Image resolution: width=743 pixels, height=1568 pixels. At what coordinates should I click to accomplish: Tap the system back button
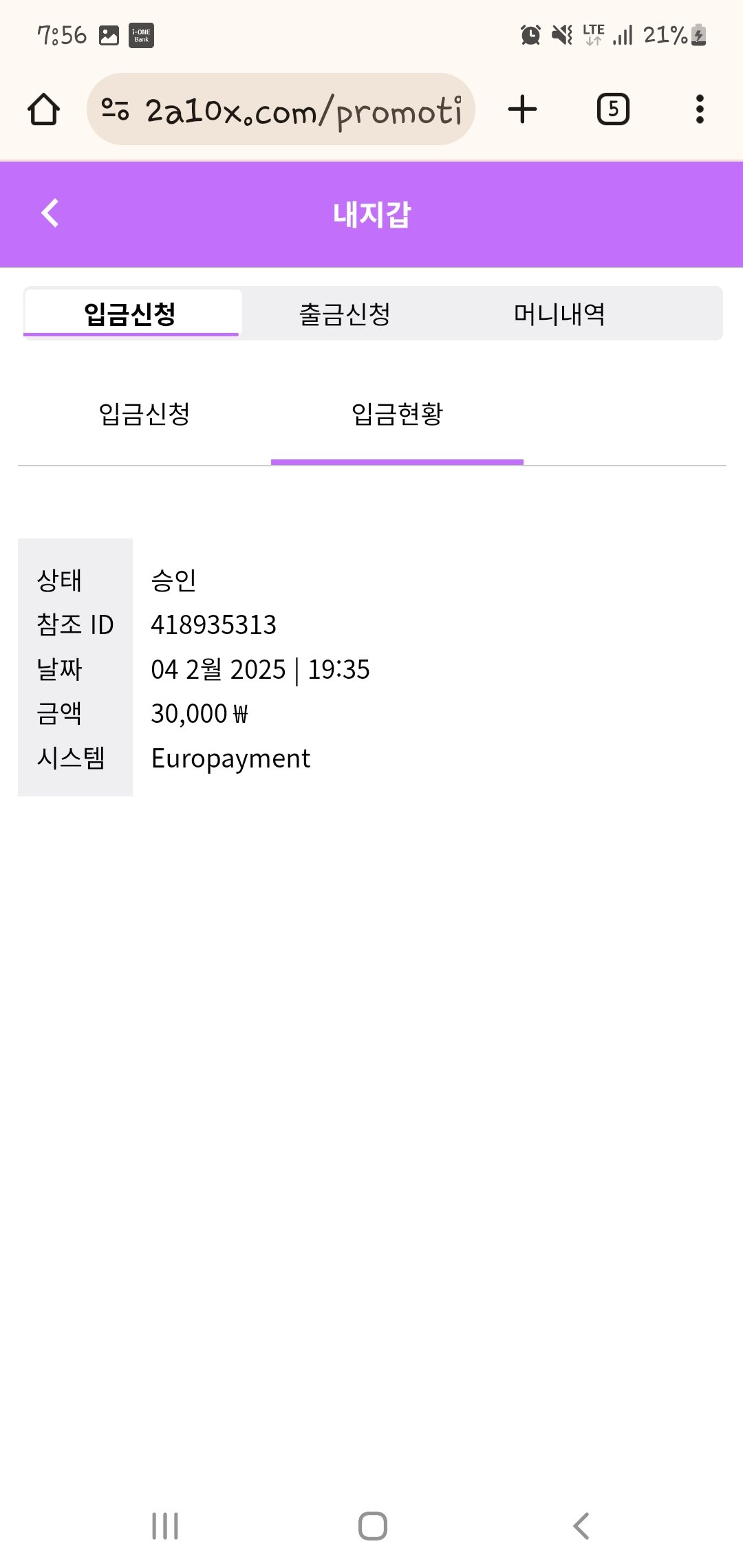(581, 1526)
